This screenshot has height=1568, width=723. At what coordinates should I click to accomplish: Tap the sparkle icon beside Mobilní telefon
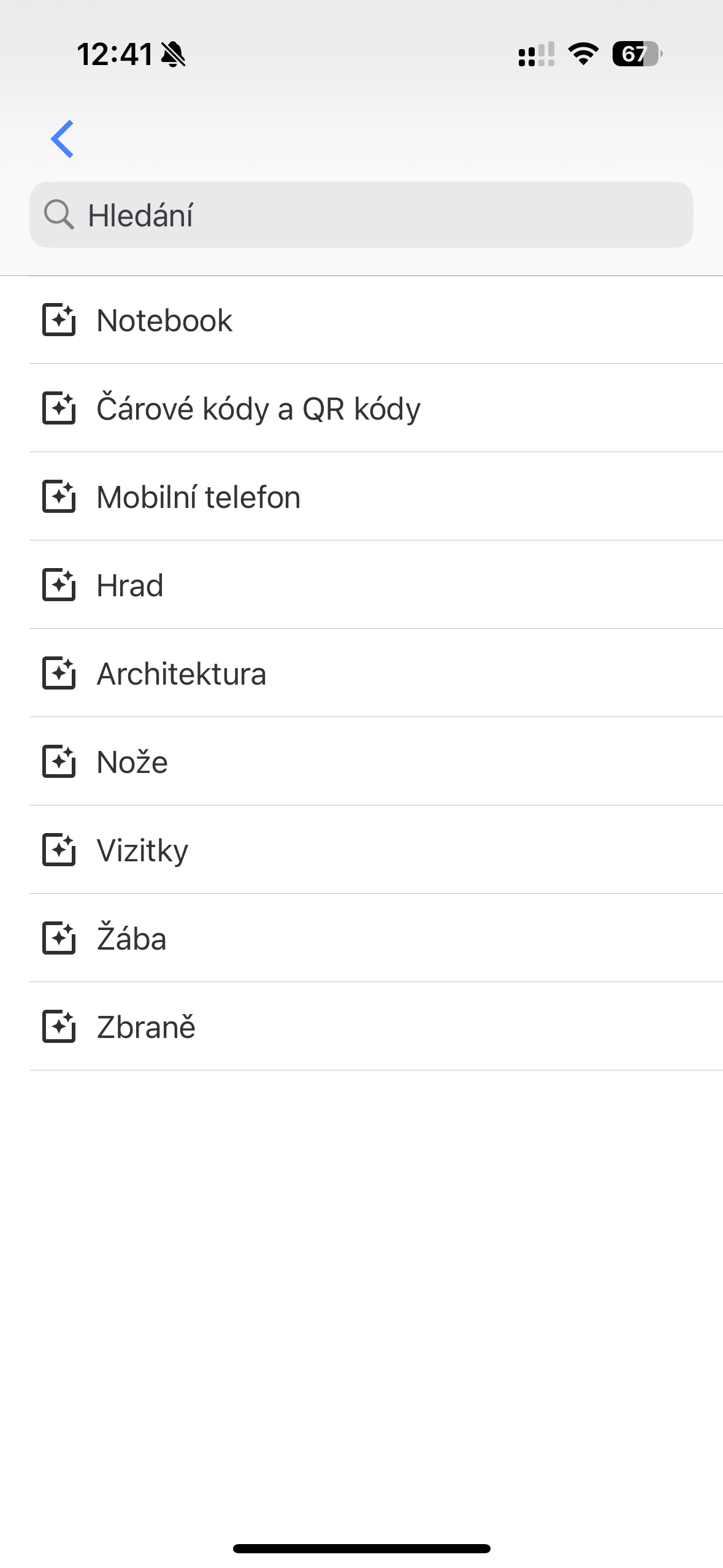pos(59,497)
